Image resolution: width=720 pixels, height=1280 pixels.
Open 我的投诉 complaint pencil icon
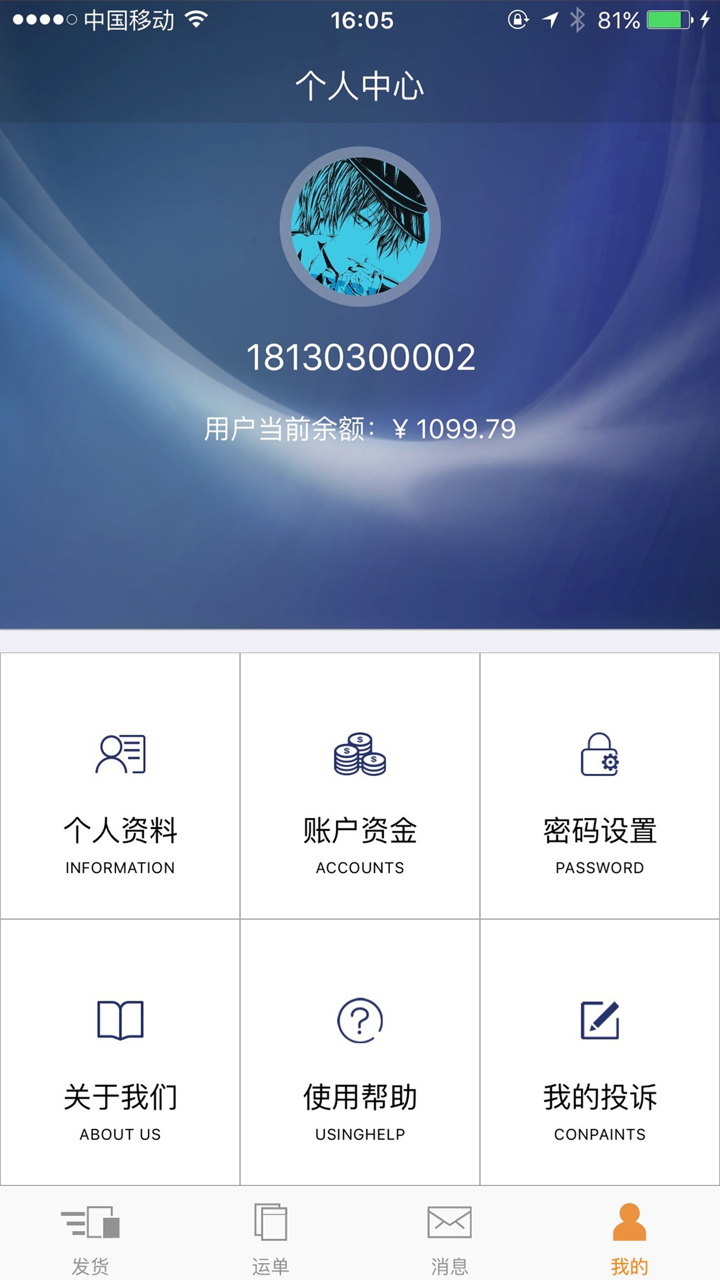(x=599, y=1020)
